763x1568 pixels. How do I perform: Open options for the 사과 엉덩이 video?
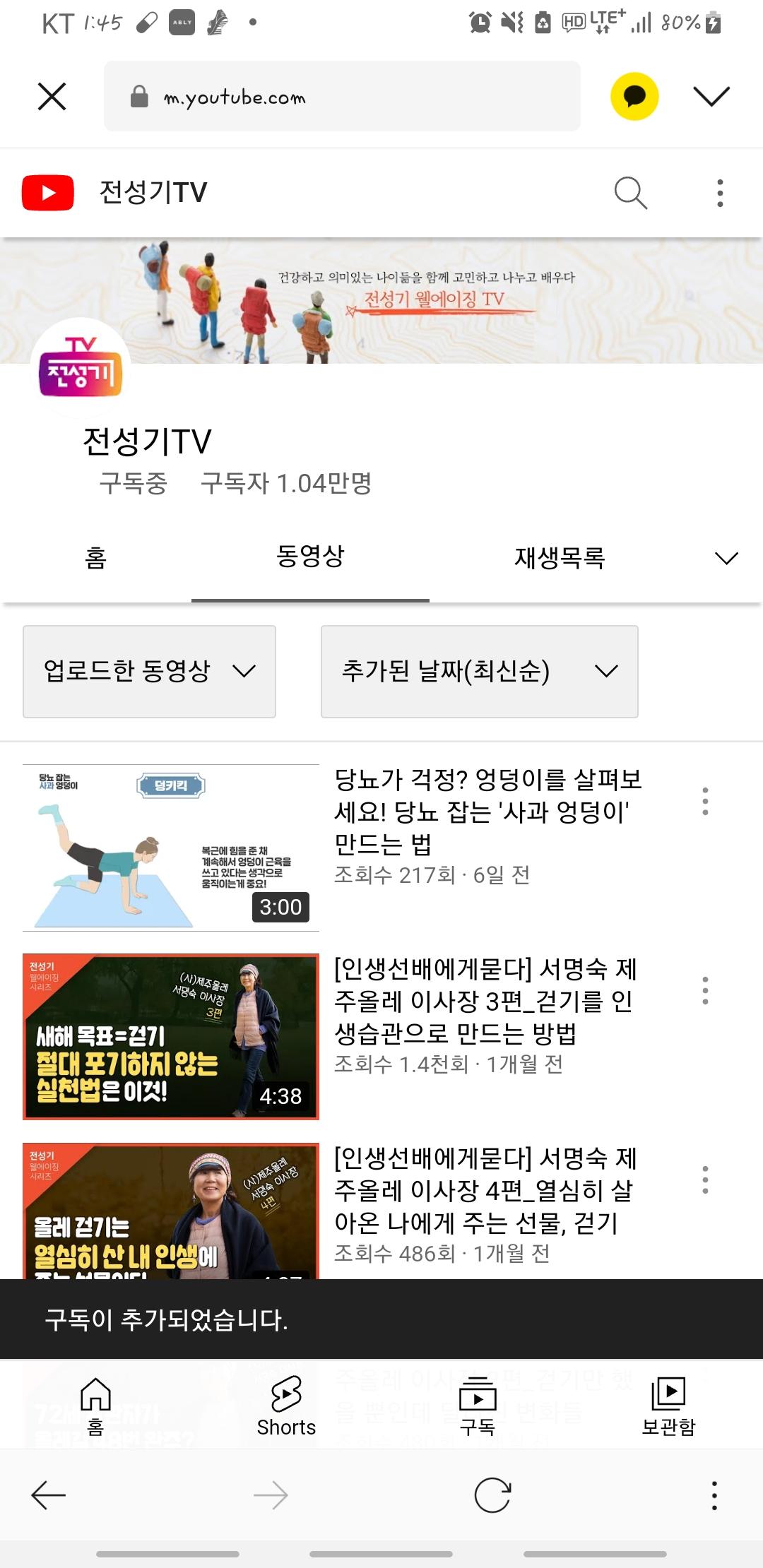tap(704, 802)
